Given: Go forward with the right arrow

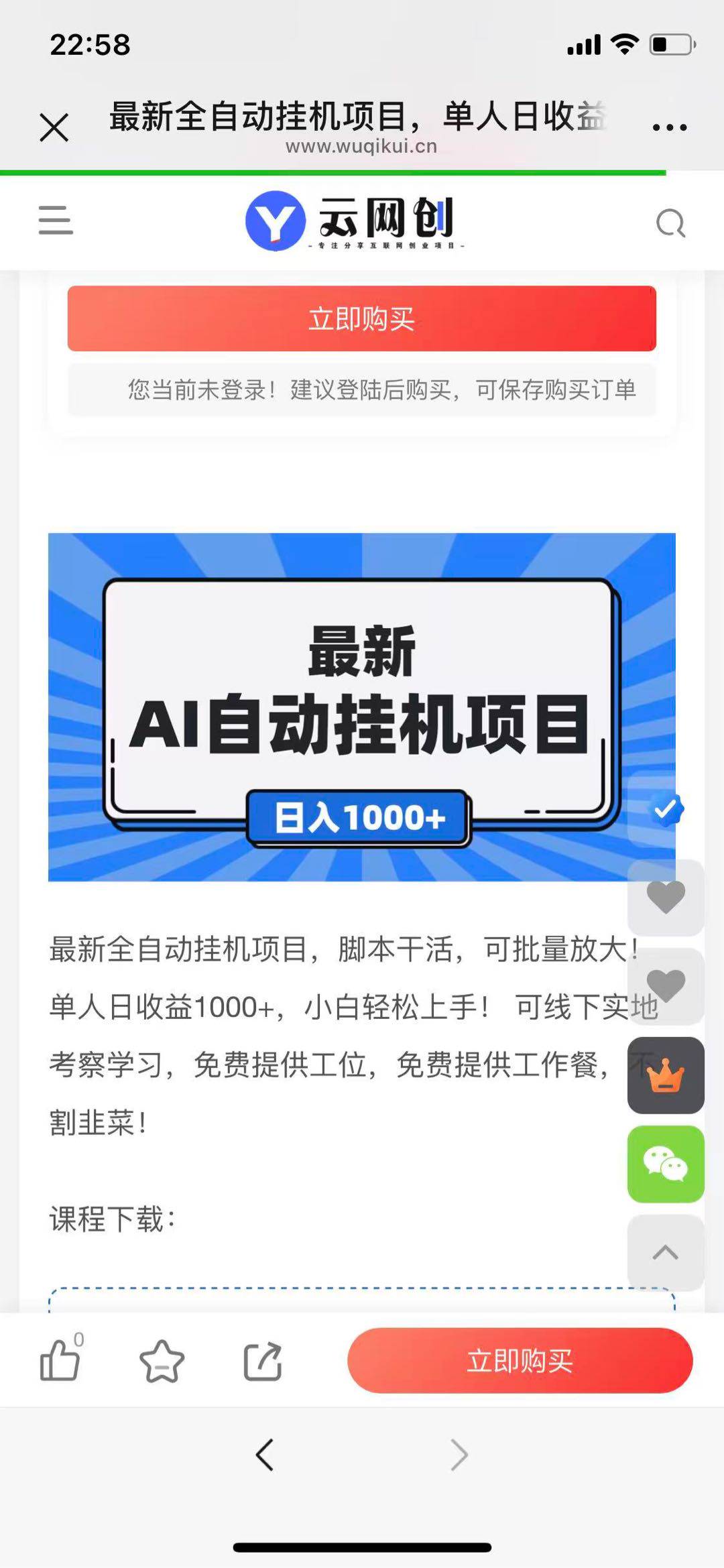Looking at the screenshot, I should [459, 1455].
